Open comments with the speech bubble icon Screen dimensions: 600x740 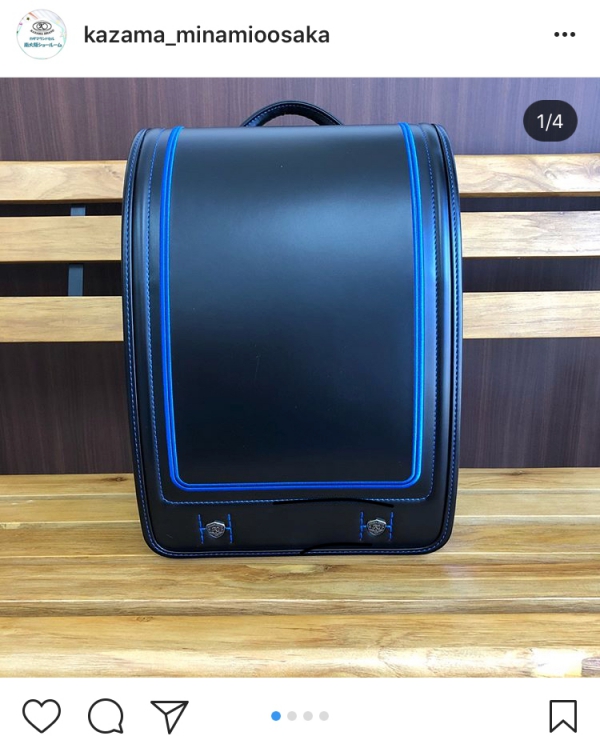pyautogui.click(x=105, y=715)
